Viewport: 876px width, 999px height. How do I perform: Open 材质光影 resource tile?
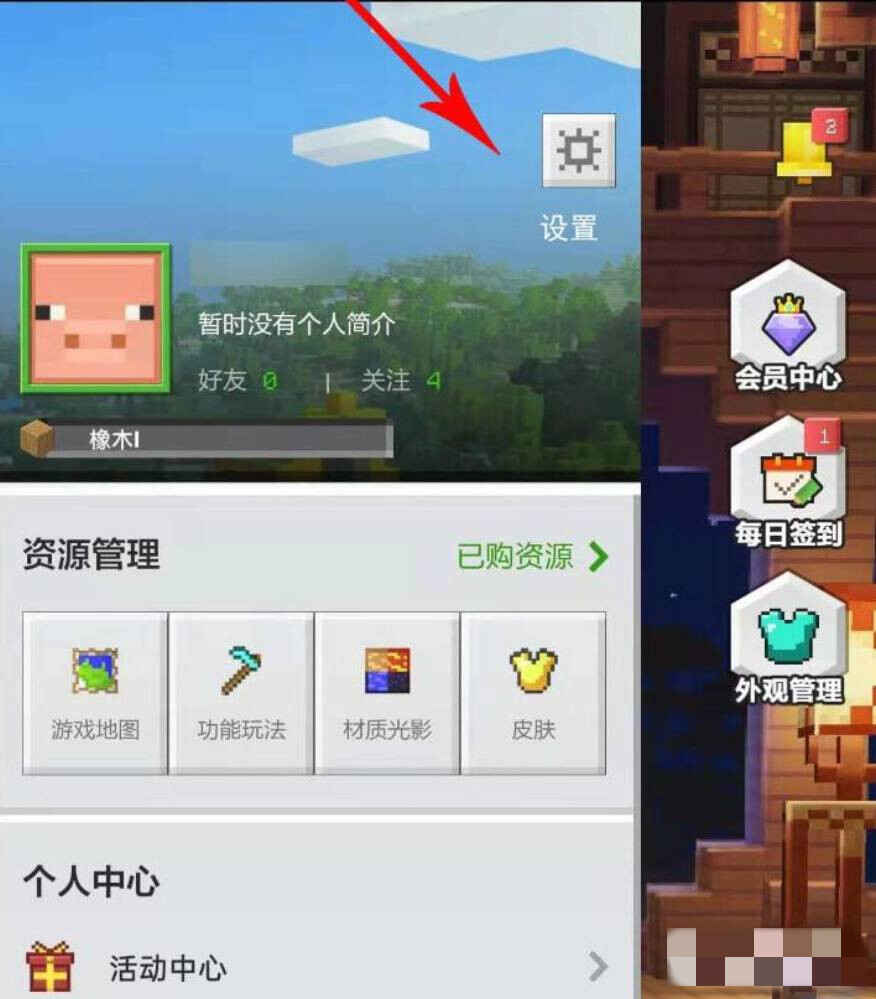click(387, 692)
